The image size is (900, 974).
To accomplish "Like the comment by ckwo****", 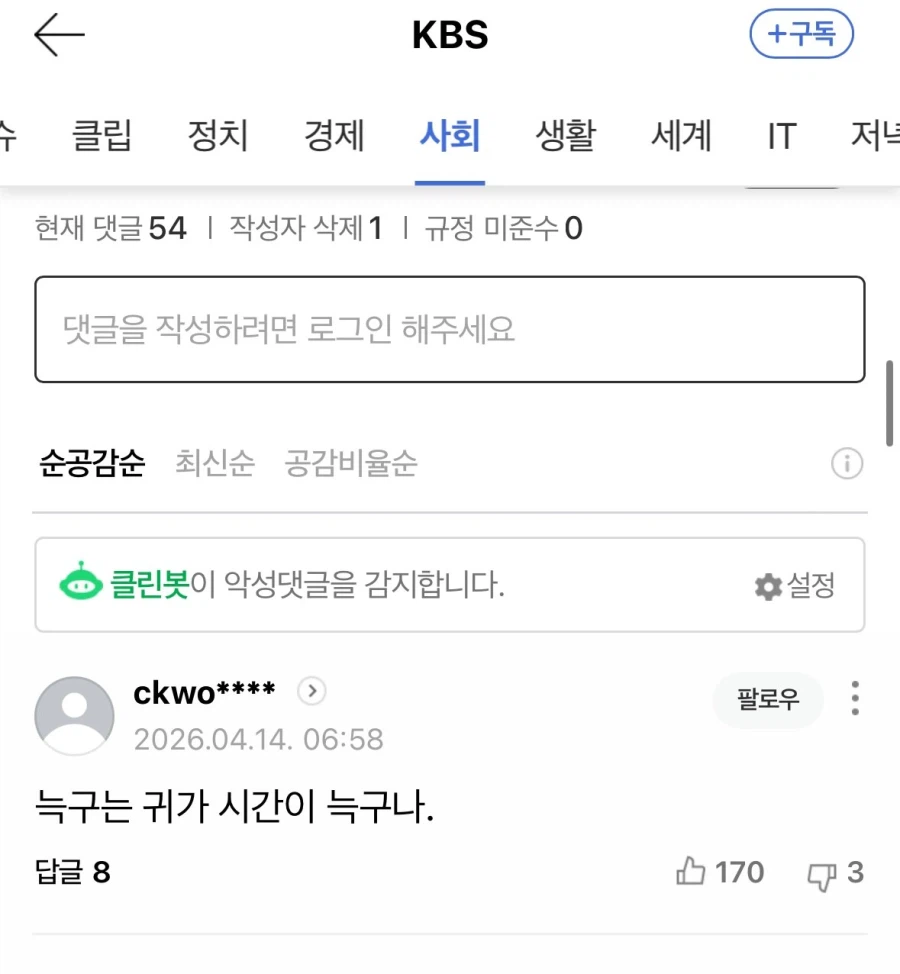I will [x=720, y=873].
